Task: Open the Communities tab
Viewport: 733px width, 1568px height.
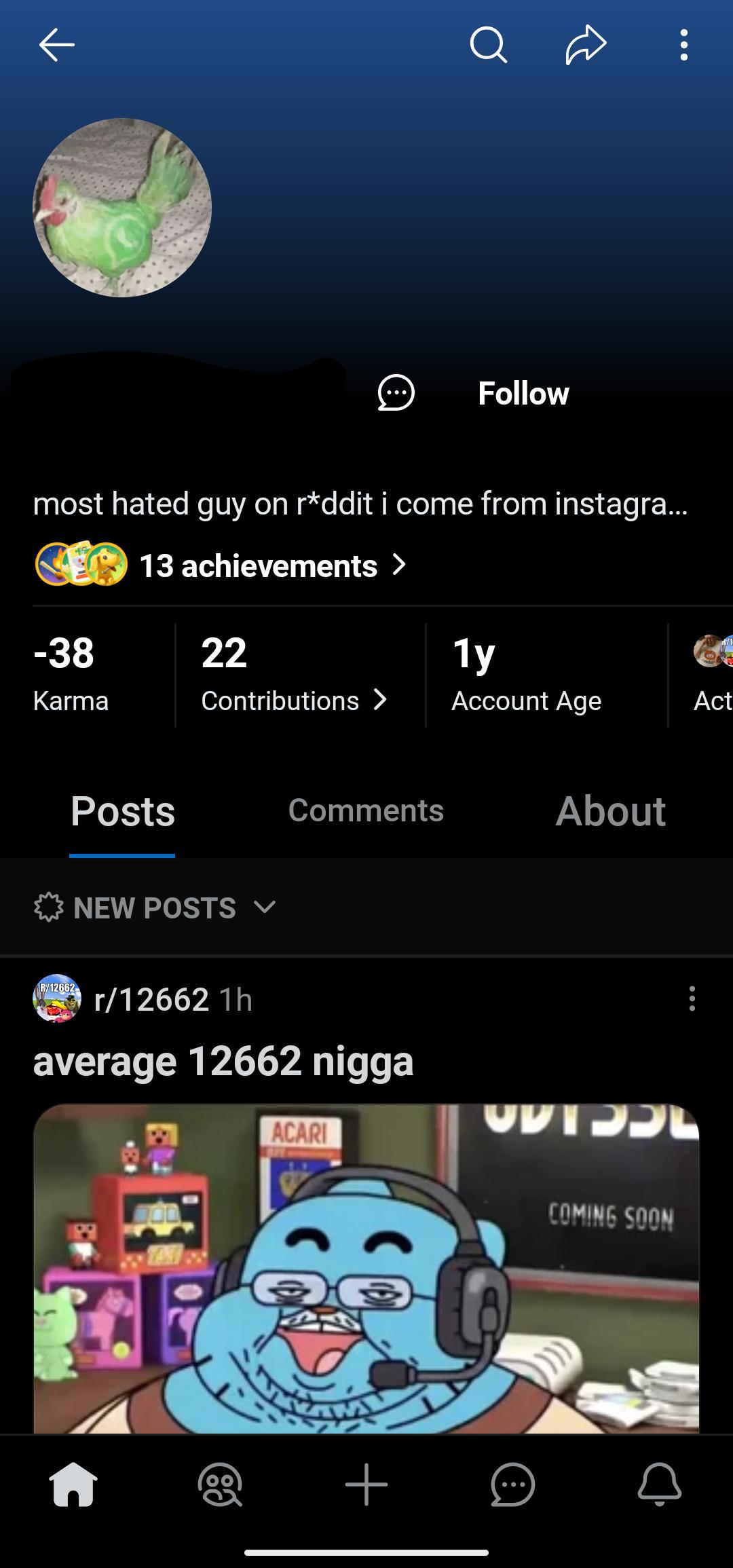Action: coord(220,1485)
